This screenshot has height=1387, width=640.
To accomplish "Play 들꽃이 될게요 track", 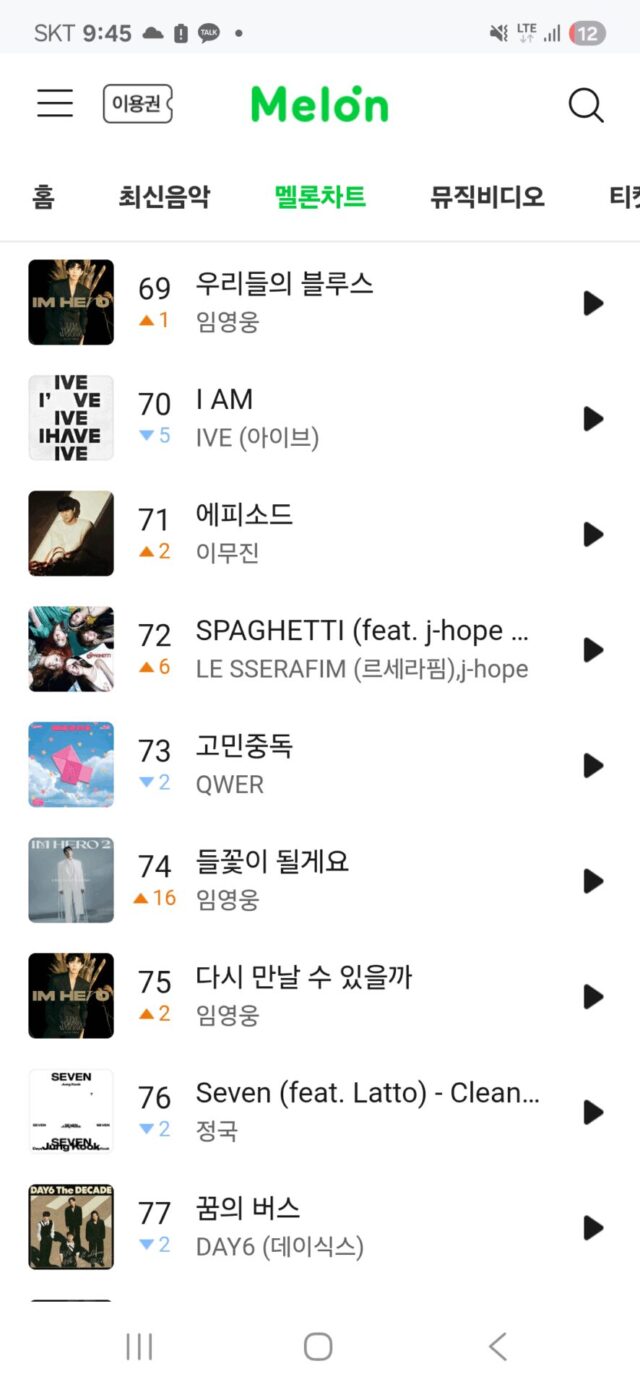I will point(593,881).
